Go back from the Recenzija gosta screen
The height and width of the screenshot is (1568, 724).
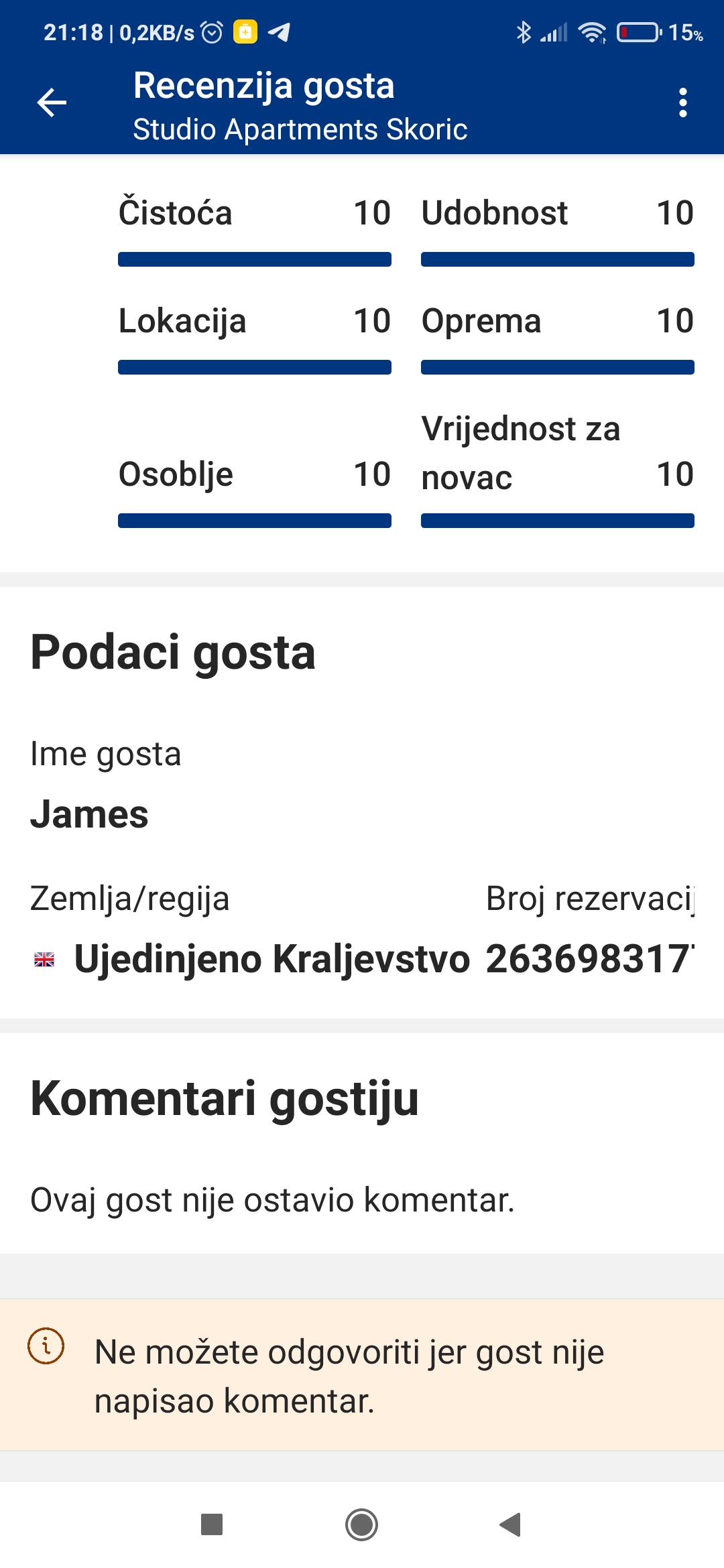(52, 103)
